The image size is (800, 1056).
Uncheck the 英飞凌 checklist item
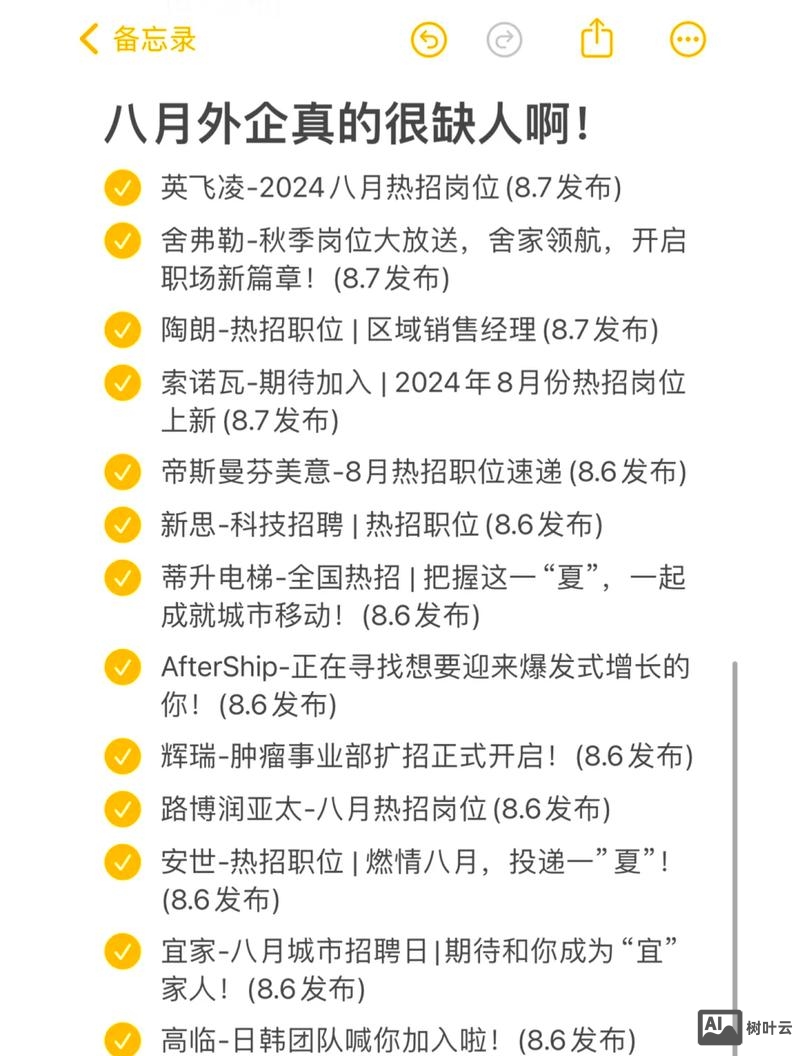point(121,187)
